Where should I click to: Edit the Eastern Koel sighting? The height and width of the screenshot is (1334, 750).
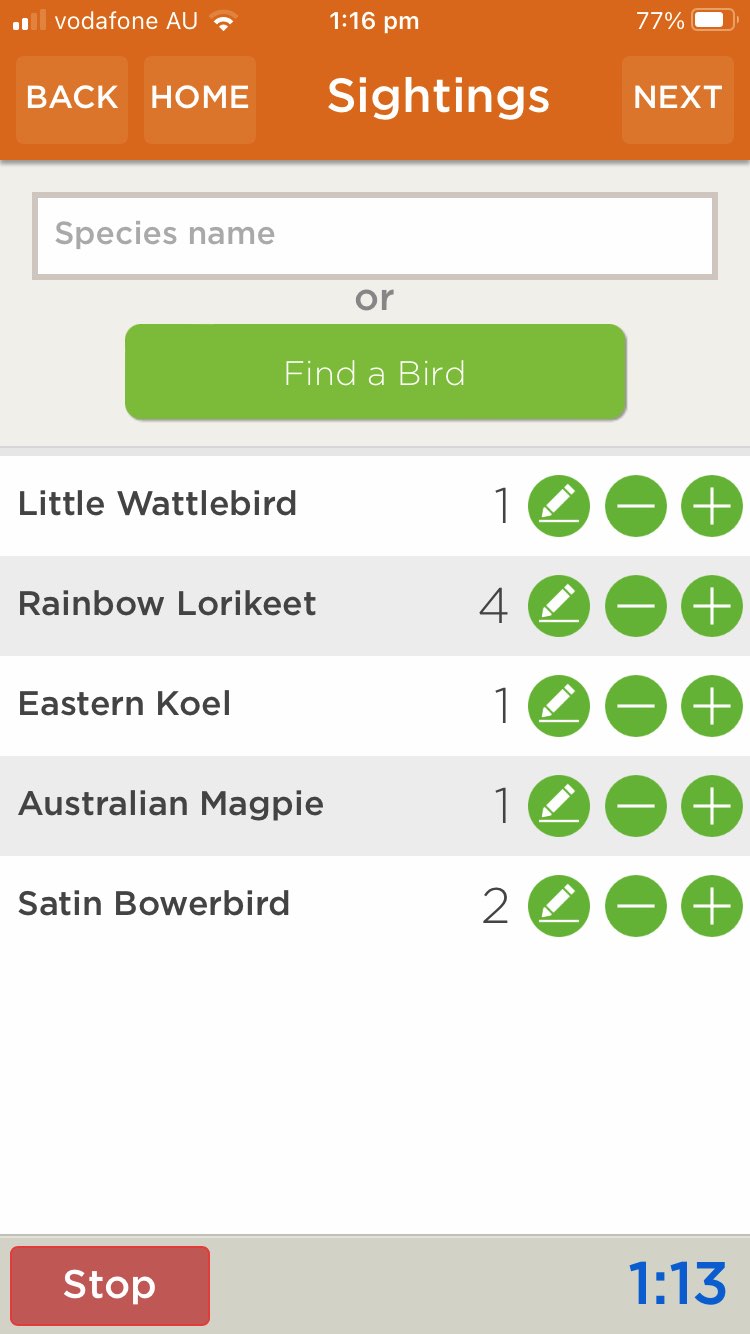click(x=559, y=706)
